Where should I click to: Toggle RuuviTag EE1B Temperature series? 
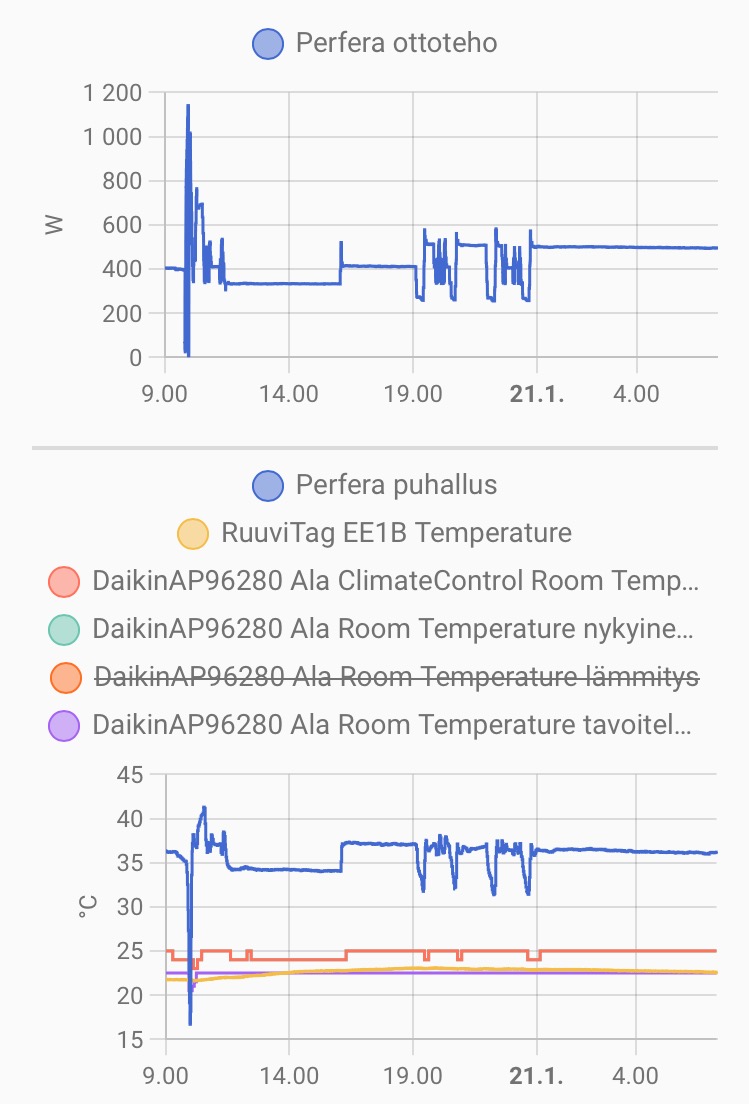(x=374, y=533)
